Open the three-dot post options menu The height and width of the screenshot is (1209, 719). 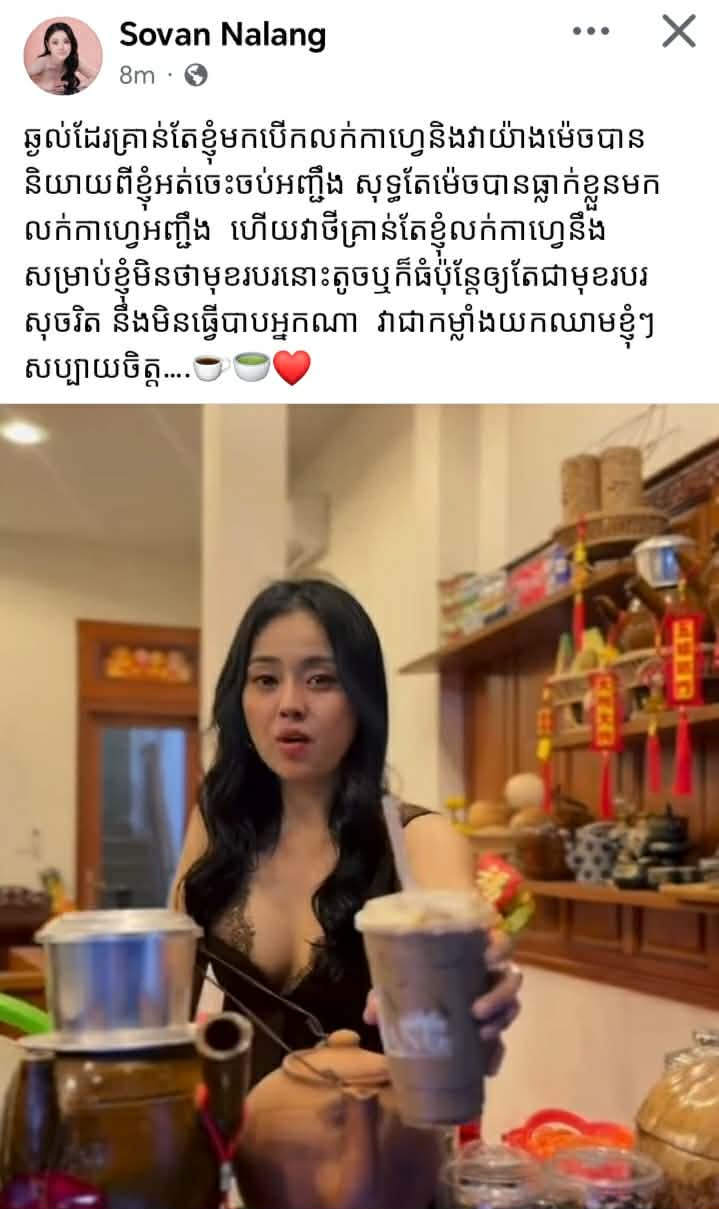pos(591,32)
